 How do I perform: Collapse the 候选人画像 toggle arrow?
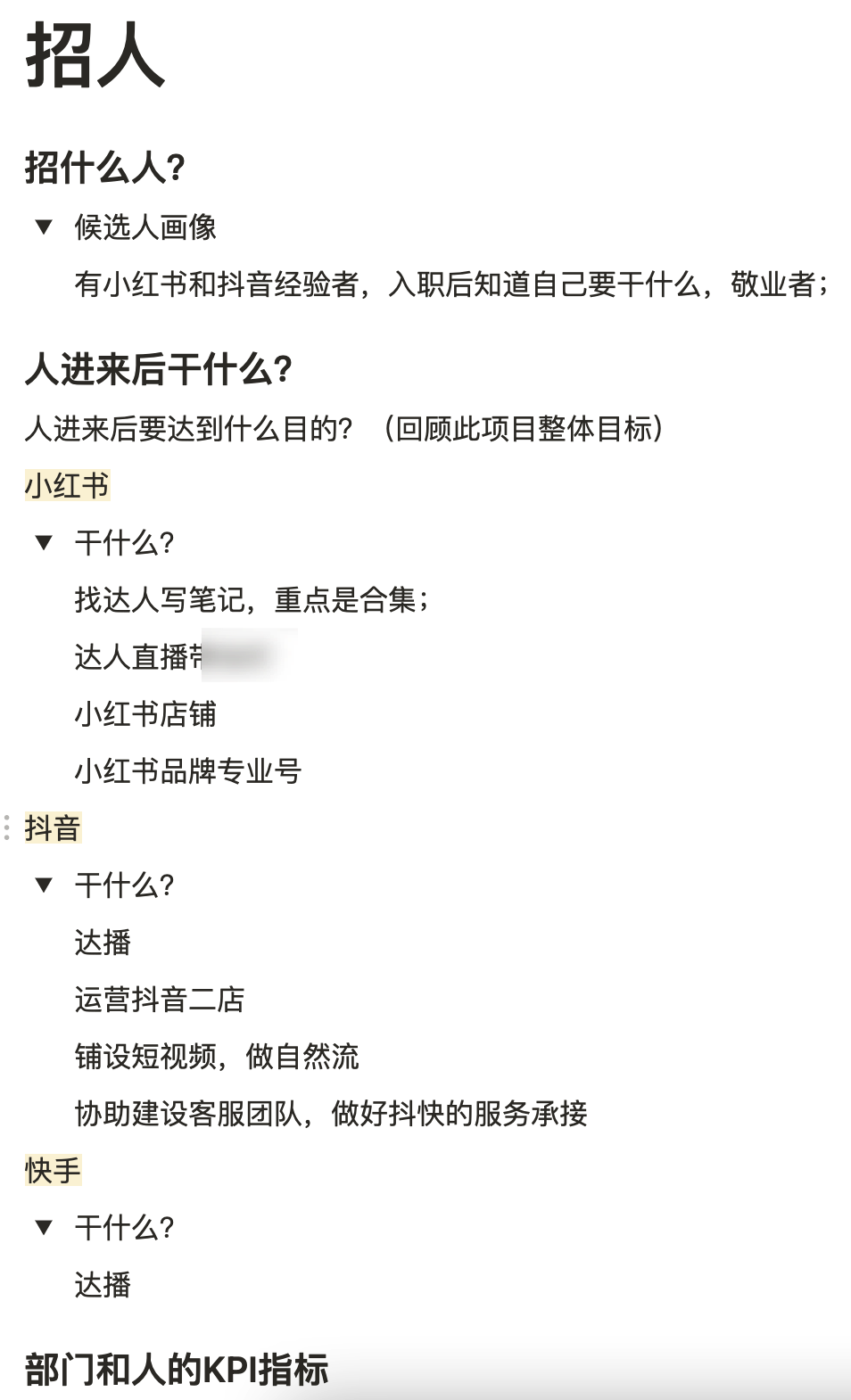[43, 226]
